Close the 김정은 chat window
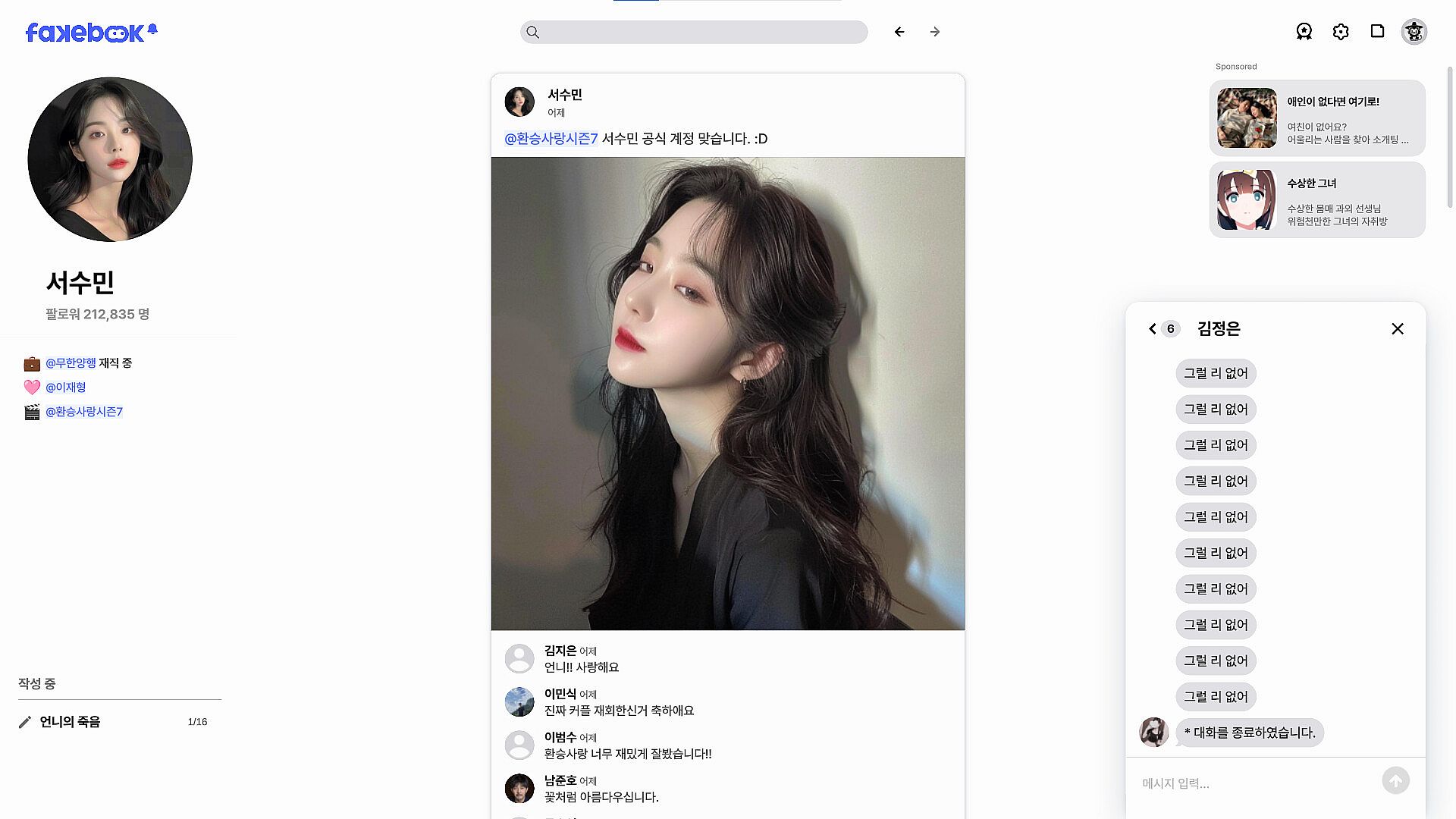This screenshot has width=1456, height=819. [x=1398, y=328]
